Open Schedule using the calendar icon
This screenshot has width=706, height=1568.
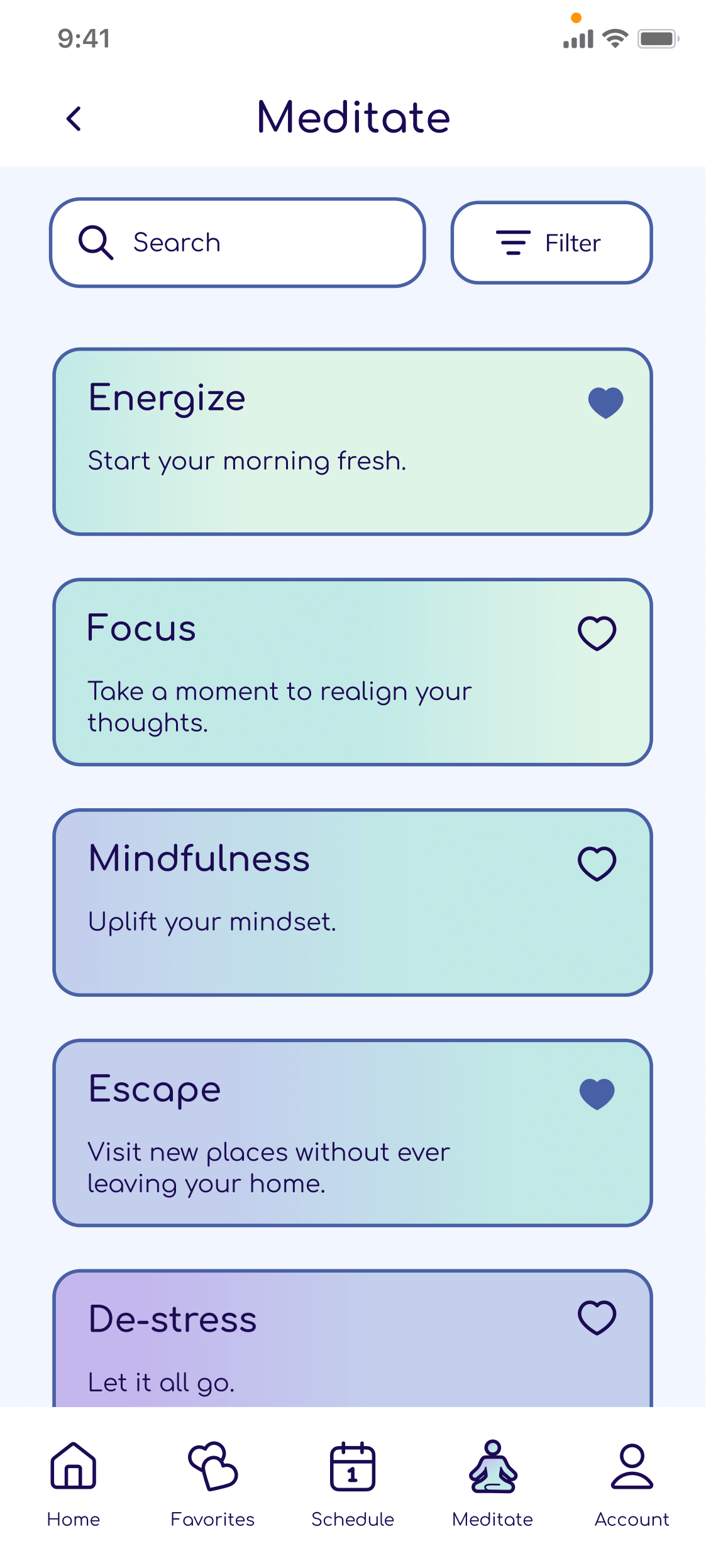click(x=353, y=1469)
